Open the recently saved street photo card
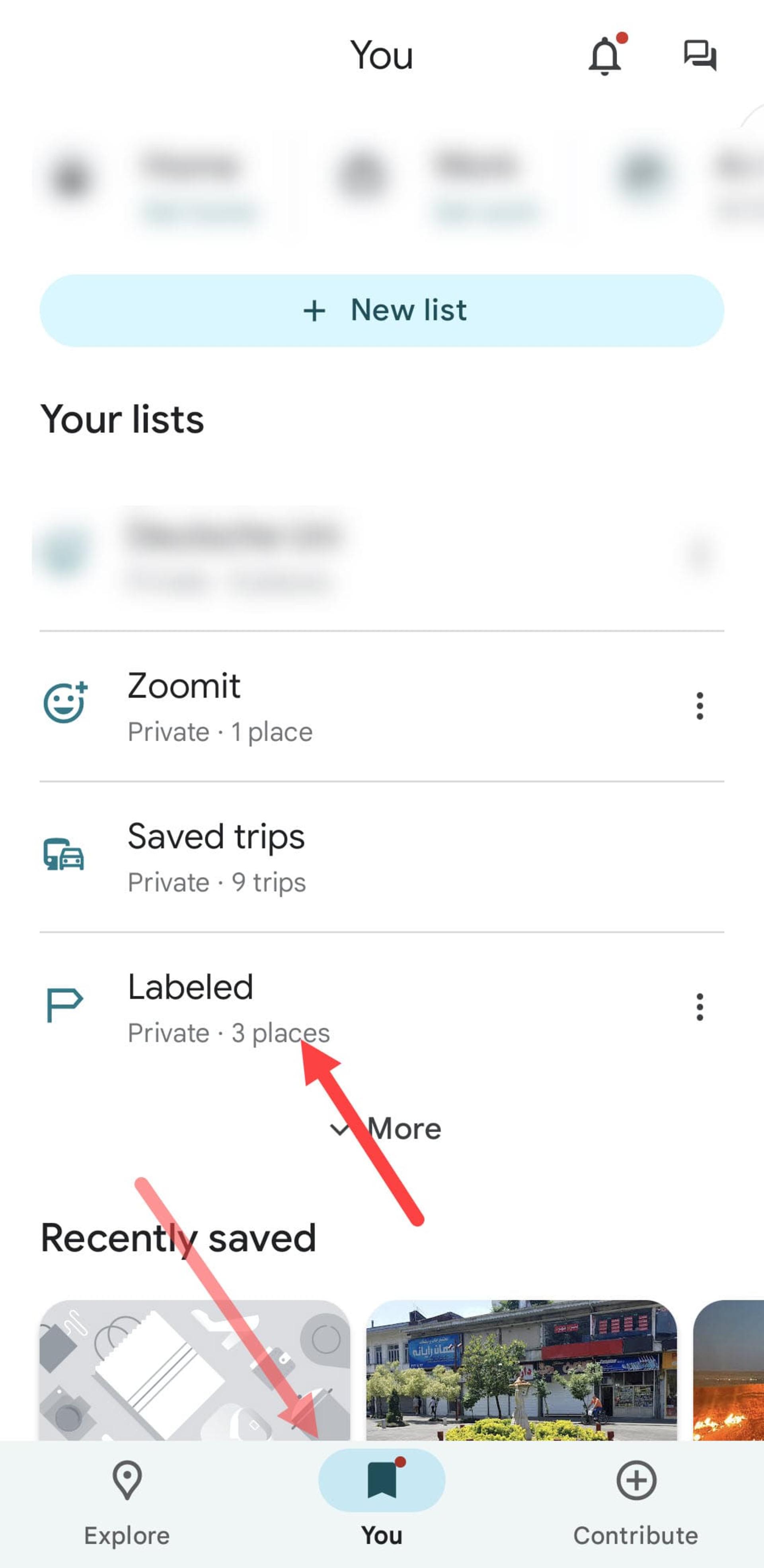The height and width of the screenshot is (1568, 764). point(522,1370)
